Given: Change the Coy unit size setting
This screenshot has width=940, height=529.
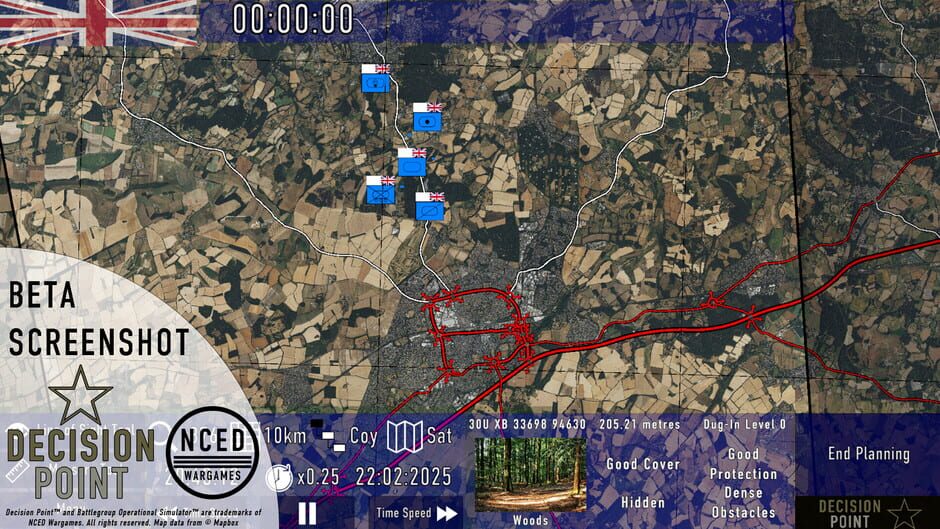Looking at the screenshot, I should click(344, 436).
